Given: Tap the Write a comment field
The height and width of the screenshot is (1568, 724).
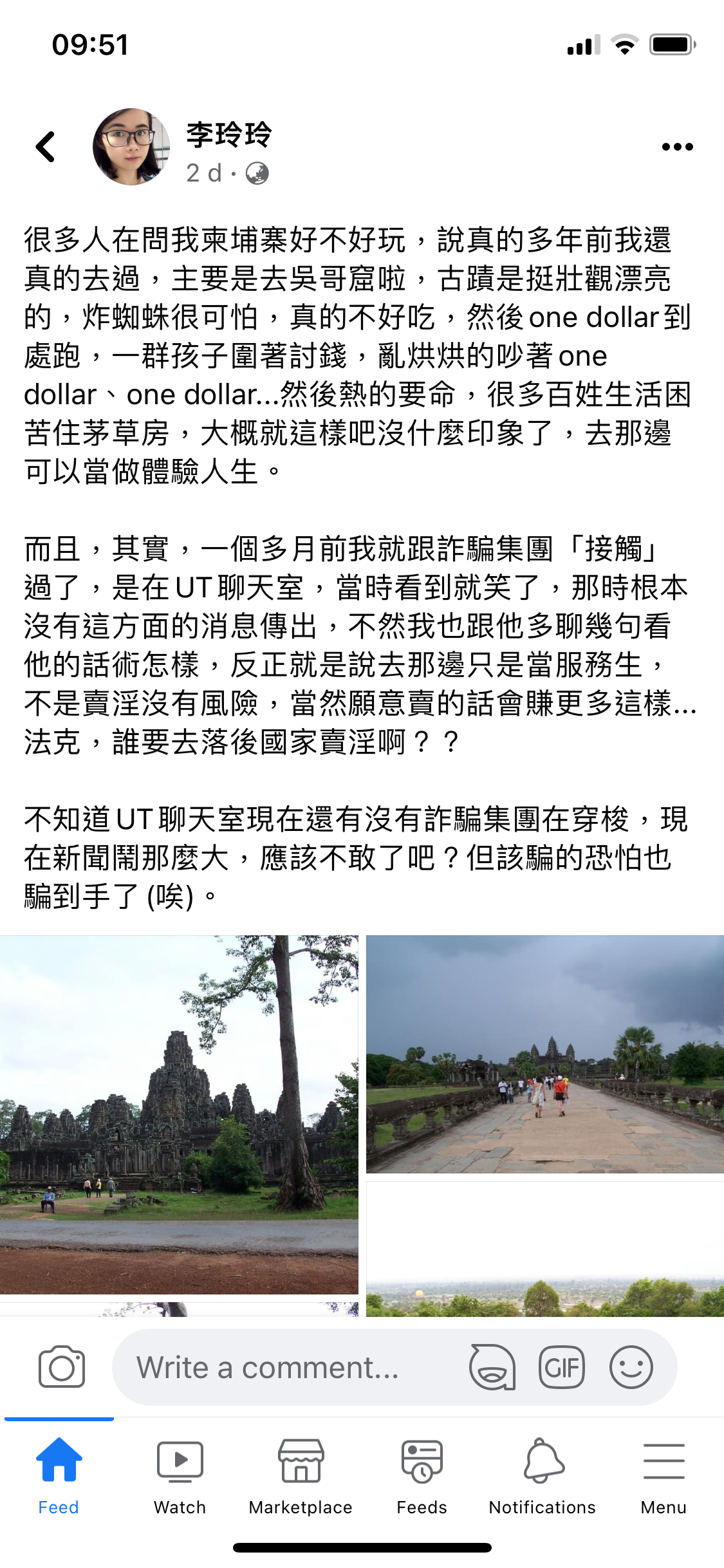Looking at the screenshot, I should 283,1367.
